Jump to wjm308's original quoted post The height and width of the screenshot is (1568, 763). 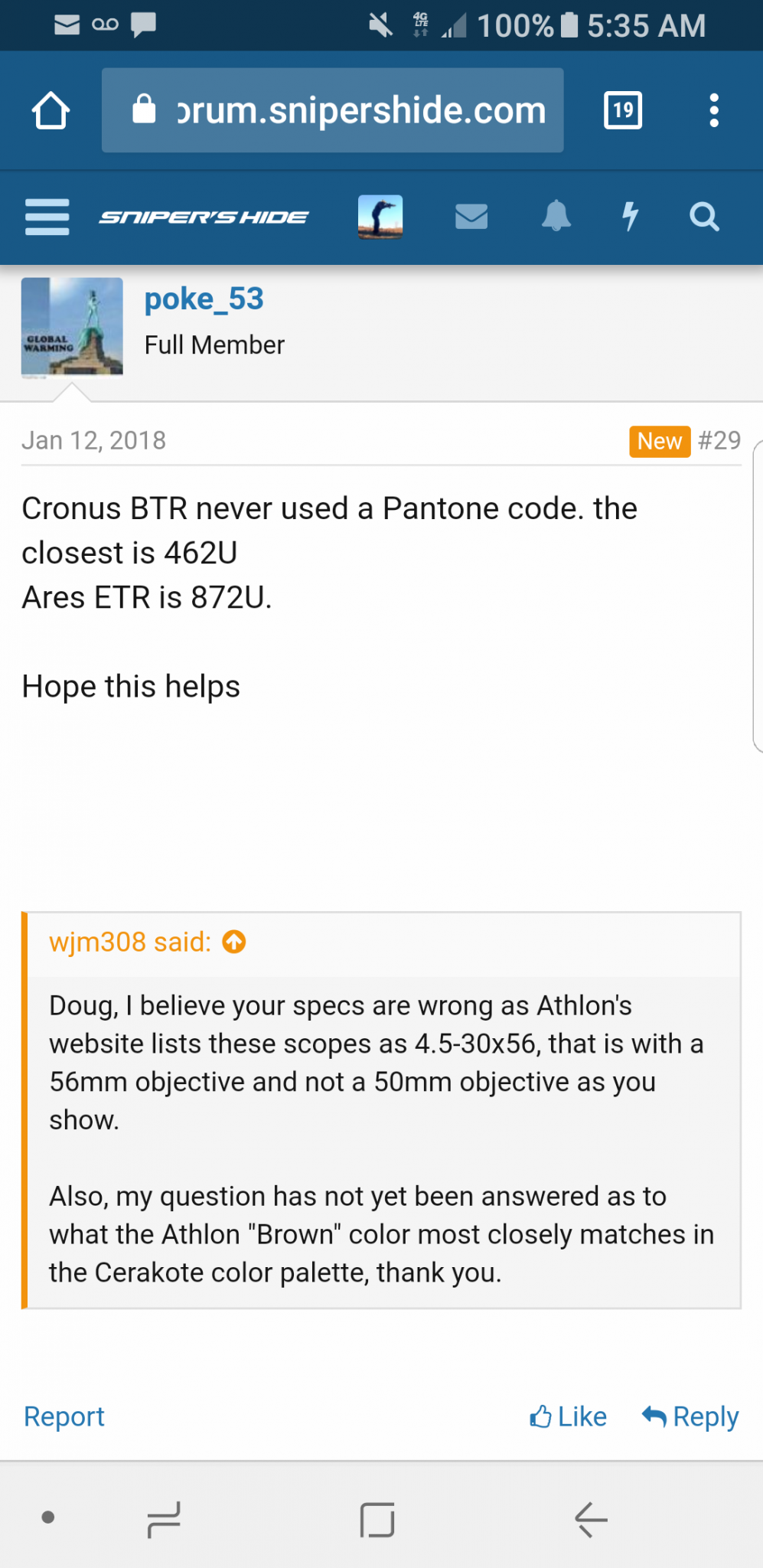(x=234, y=942)
